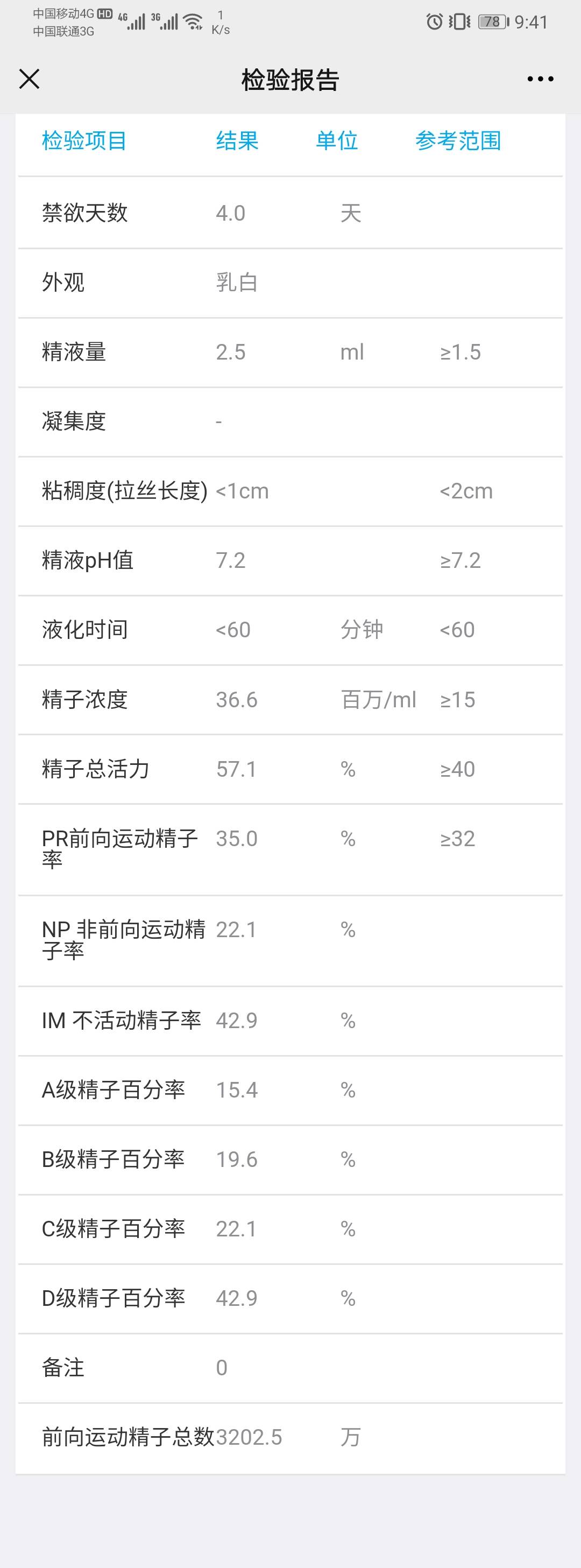Tap the 检验报告 page title
Viewport: 581px width, 1568px height.
pyautogui.click(x=290, y=79)
